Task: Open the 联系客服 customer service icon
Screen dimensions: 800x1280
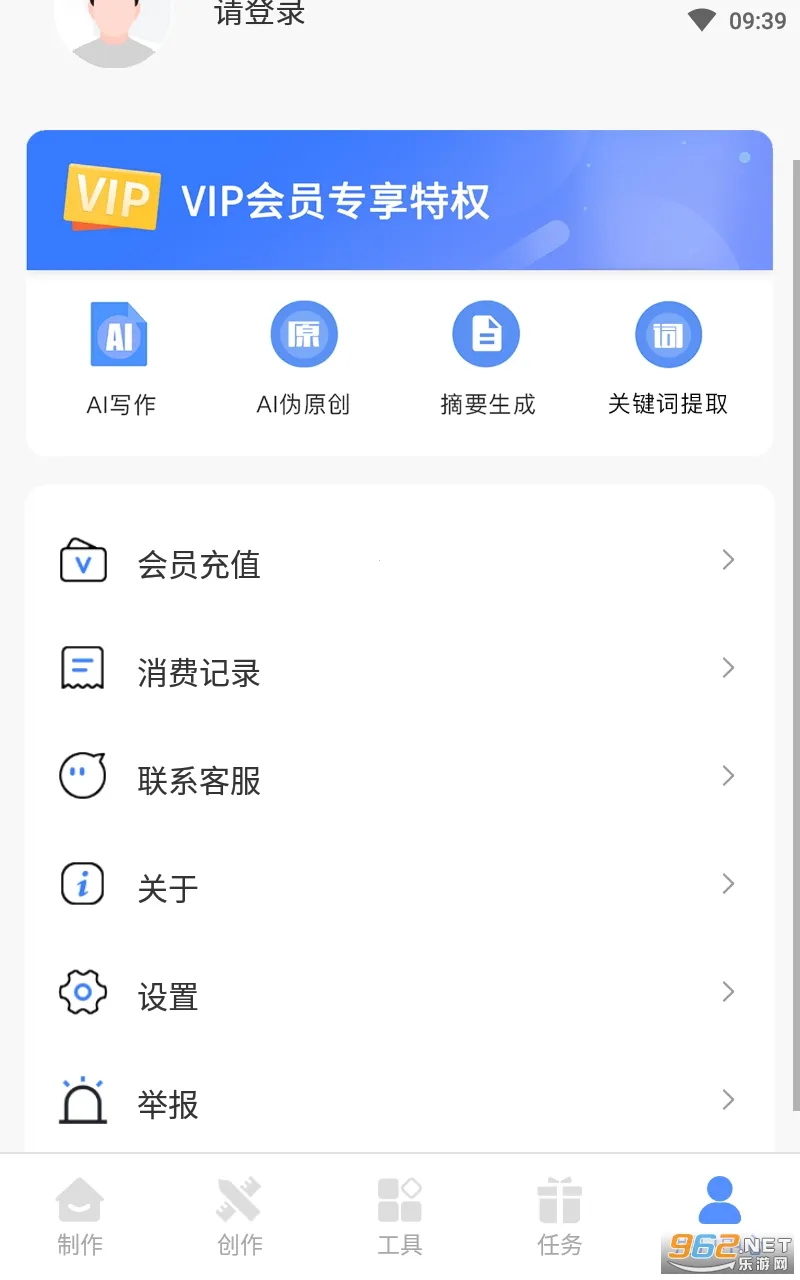Action: point(82,776)
